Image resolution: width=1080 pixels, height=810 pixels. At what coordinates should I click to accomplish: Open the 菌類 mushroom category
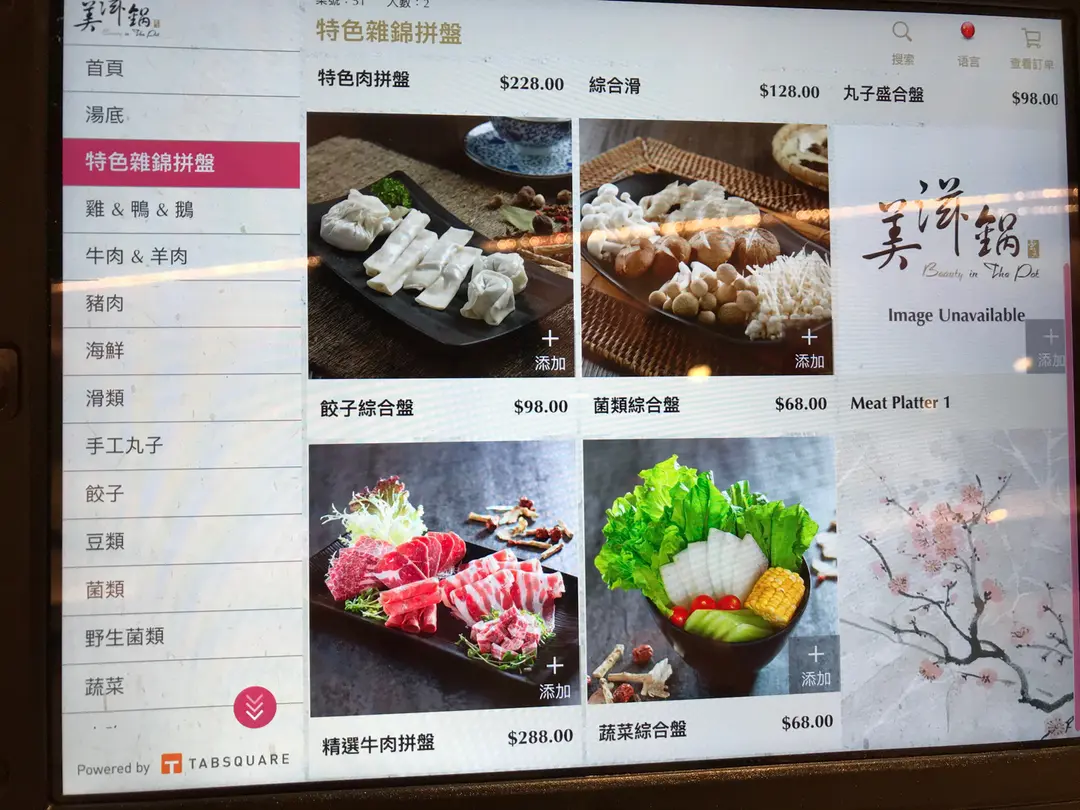coord(180,589)
